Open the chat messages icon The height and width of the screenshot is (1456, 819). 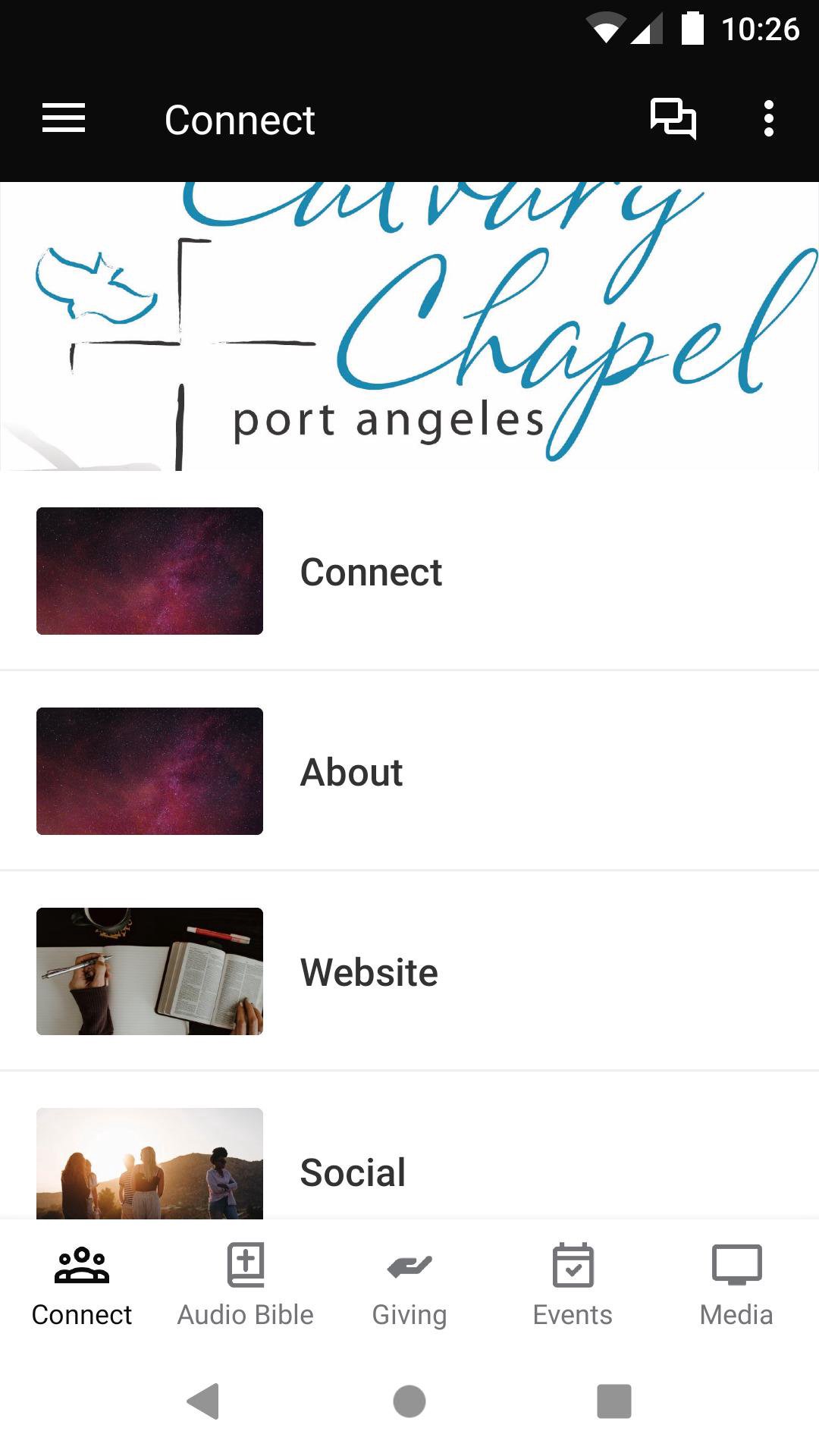coord(673,119)
